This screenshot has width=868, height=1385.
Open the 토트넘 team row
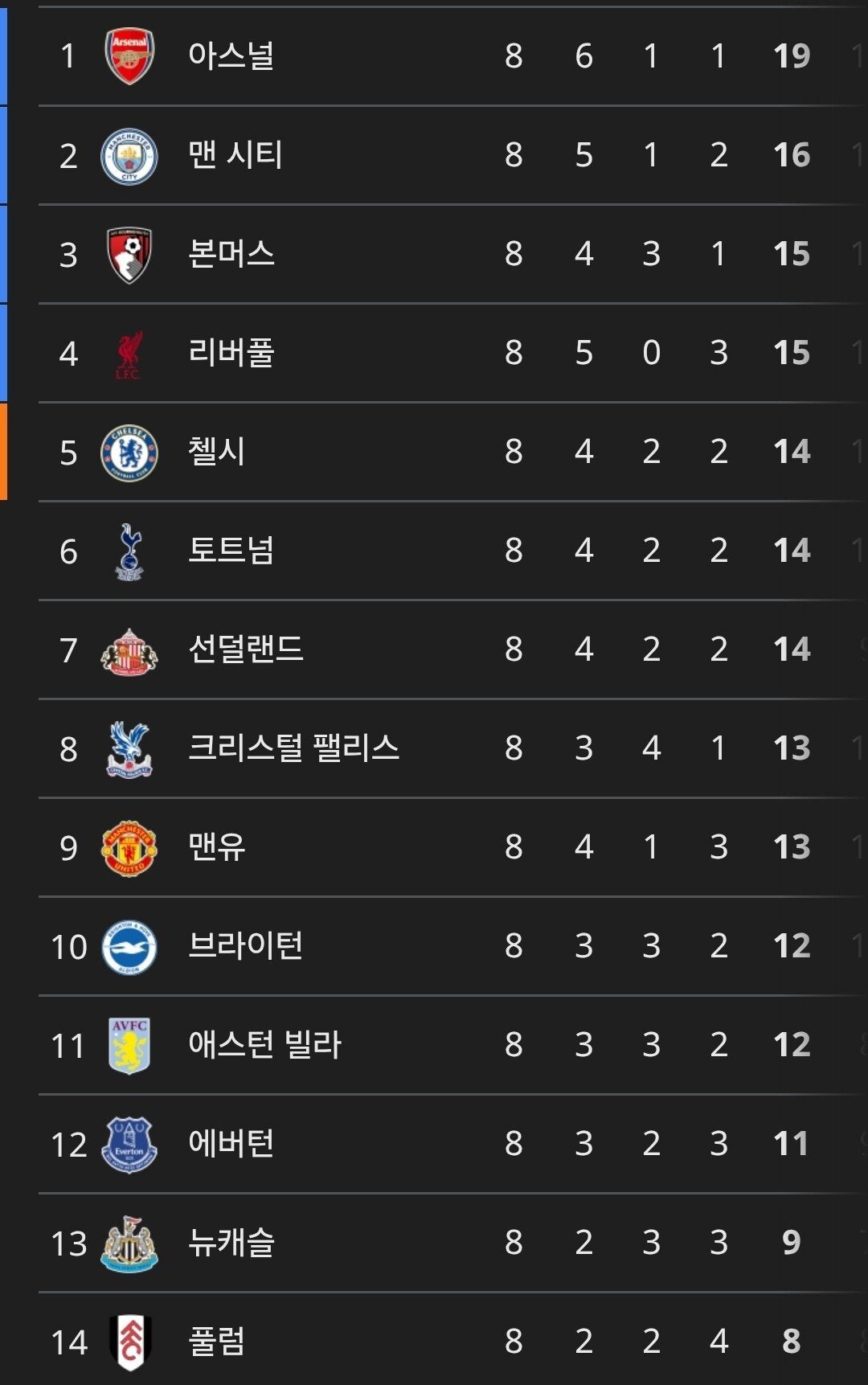(x=231, y=551)
